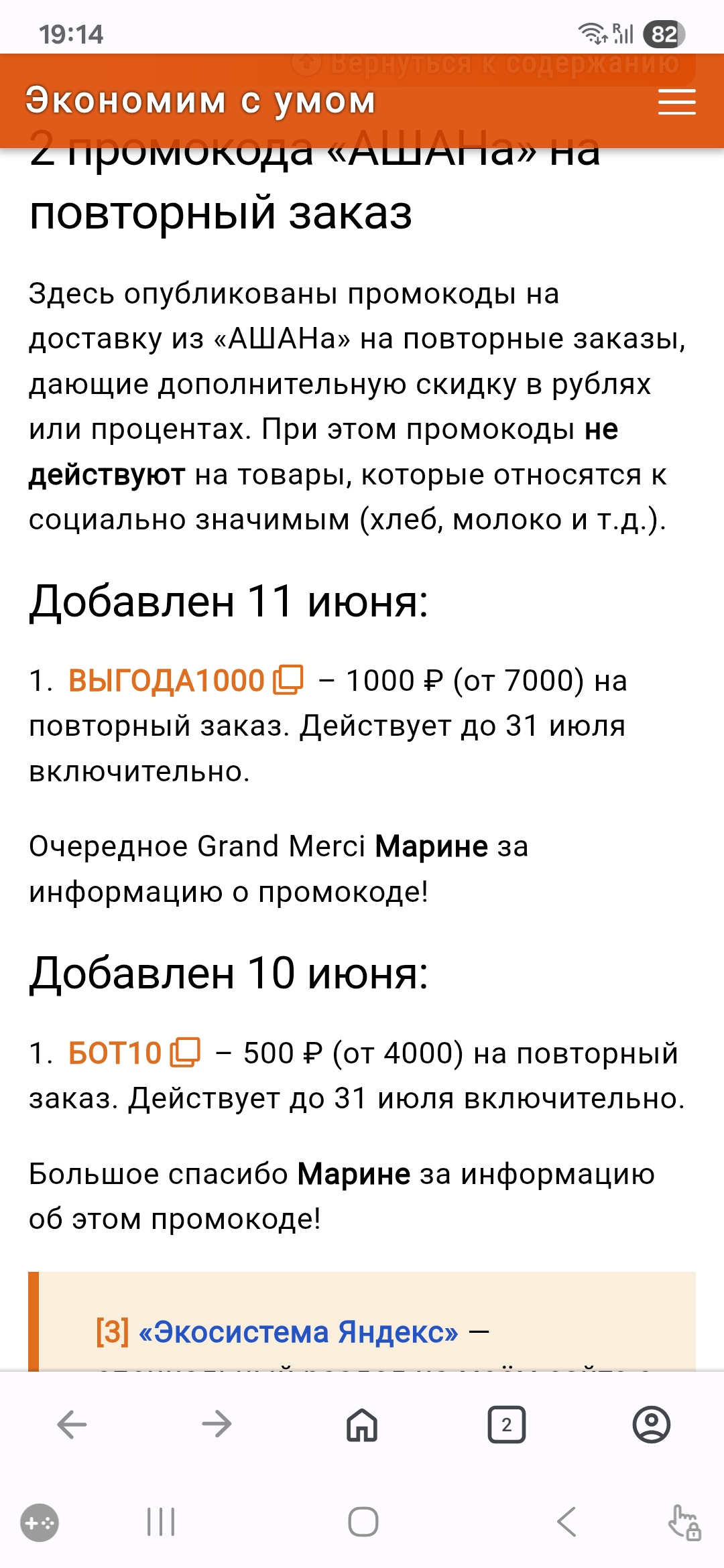Copy promo code ВЫГОДА1000
The image size is (724, 1568).
[x=288, y=679]
